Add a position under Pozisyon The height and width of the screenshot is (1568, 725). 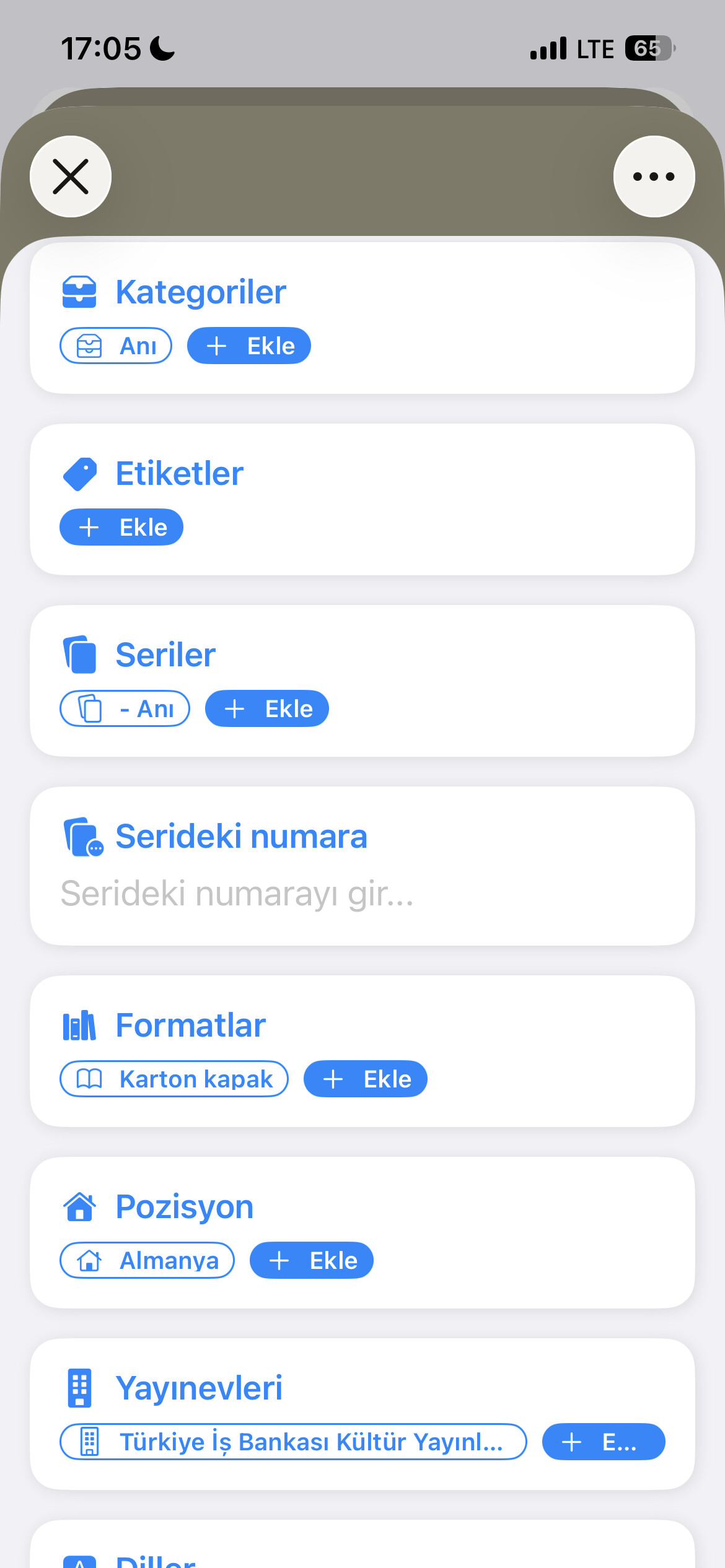312,1260
